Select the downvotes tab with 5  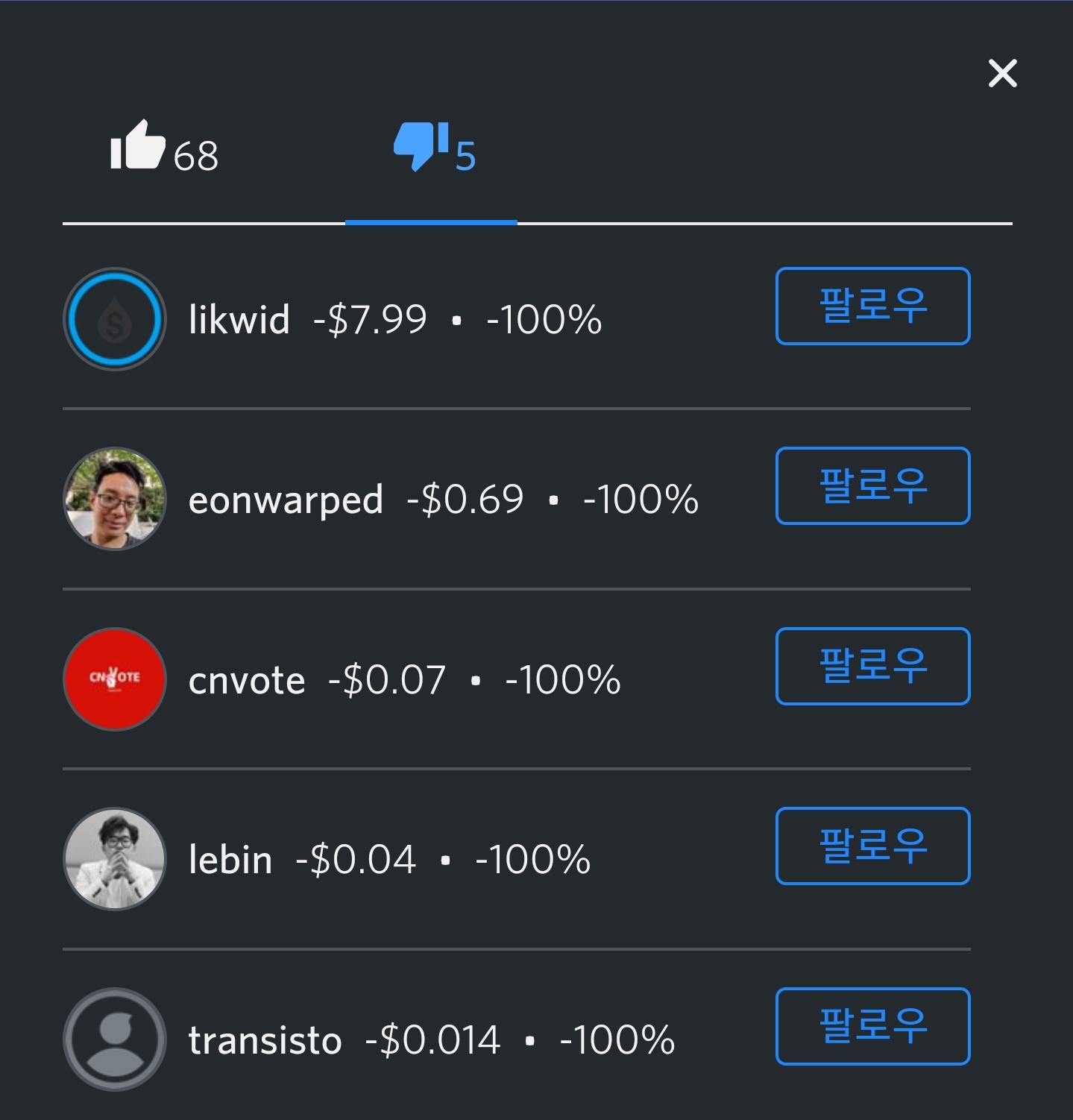(434, 149)
